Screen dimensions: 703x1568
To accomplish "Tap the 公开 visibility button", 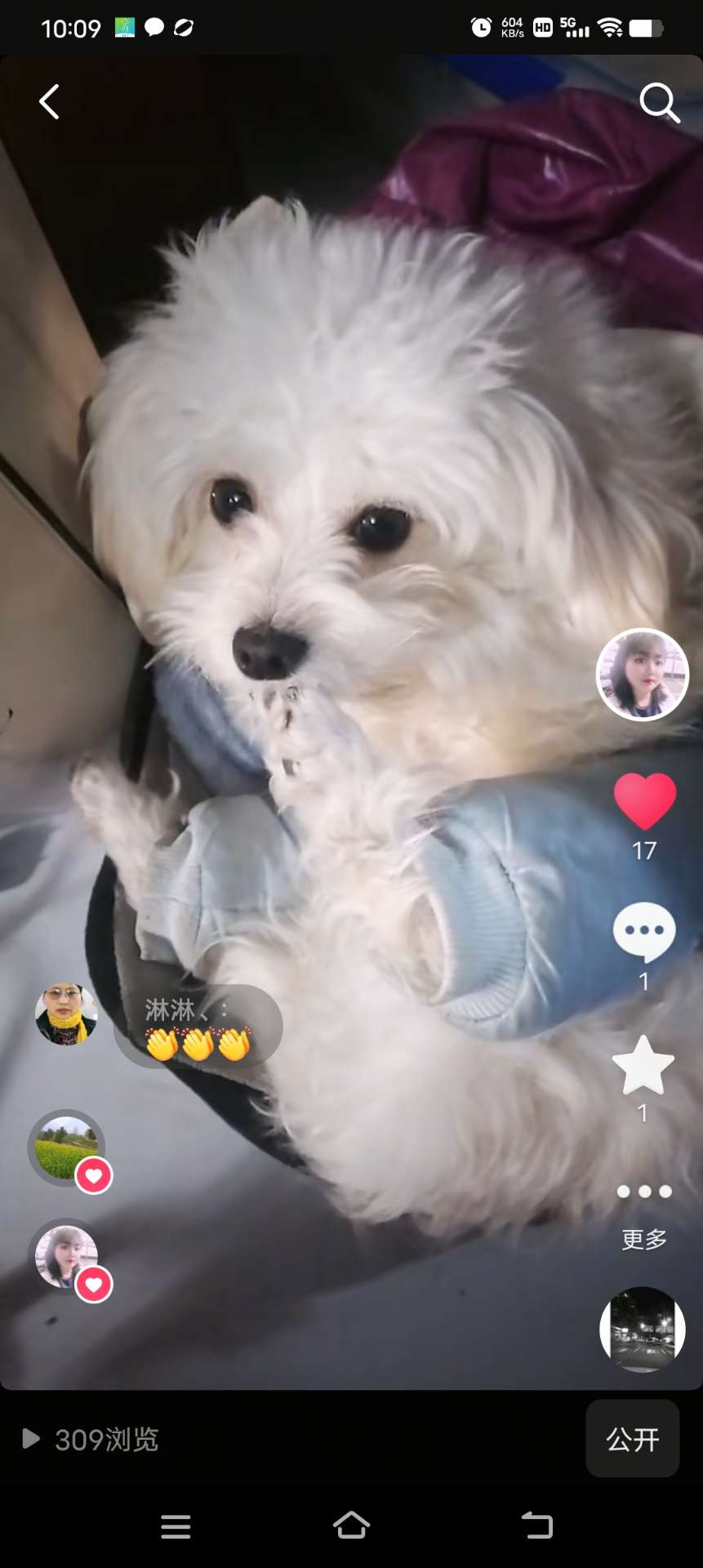I will click(632, 1439).
